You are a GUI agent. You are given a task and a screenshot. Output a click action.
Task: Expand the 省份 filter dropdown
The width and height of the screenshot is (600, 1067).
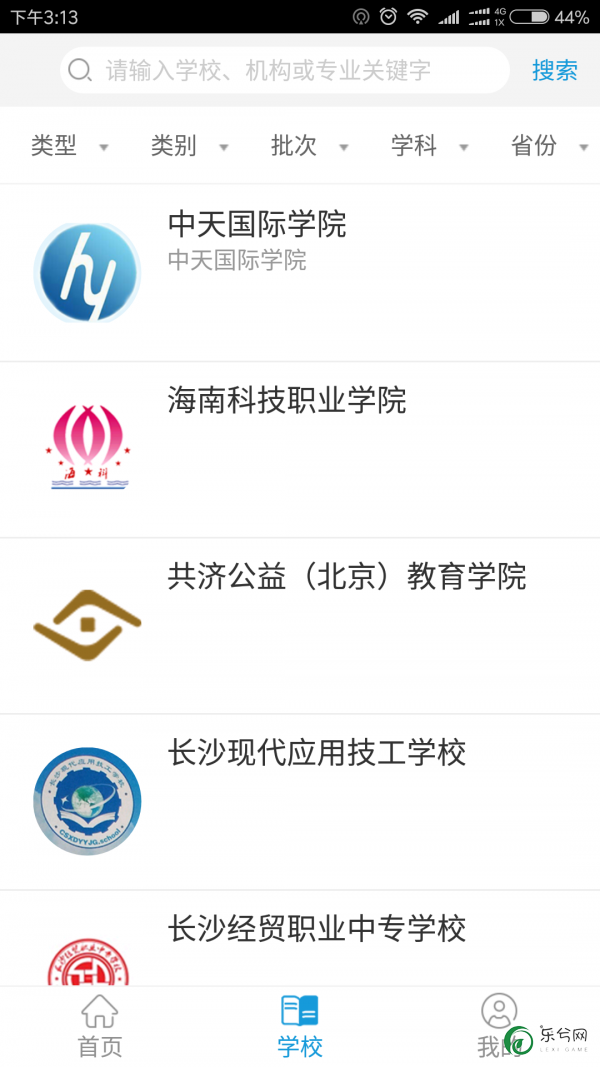pos(550,146)
